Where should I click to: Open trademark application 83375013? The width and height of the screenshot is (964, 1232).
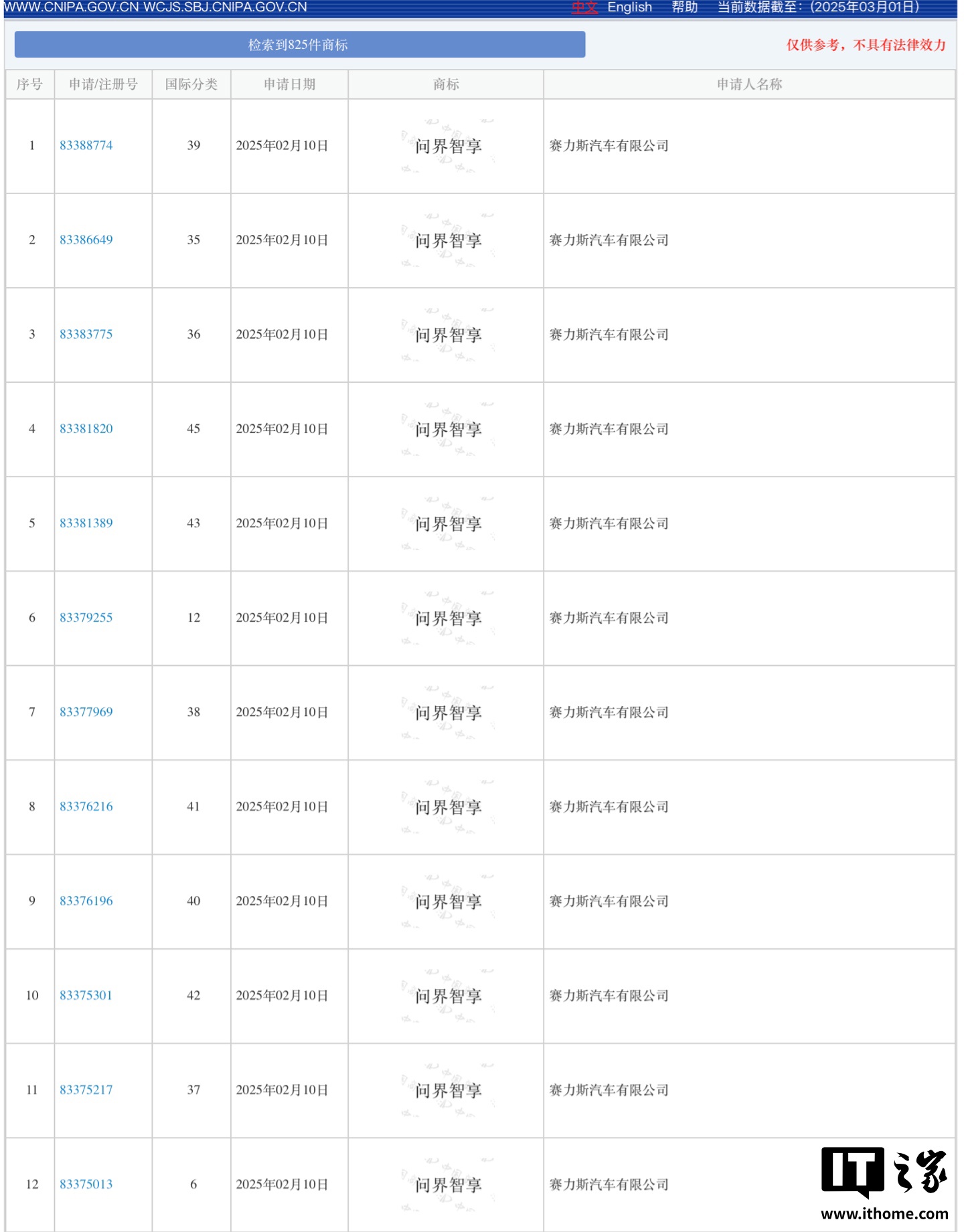tap(86, 1184)
